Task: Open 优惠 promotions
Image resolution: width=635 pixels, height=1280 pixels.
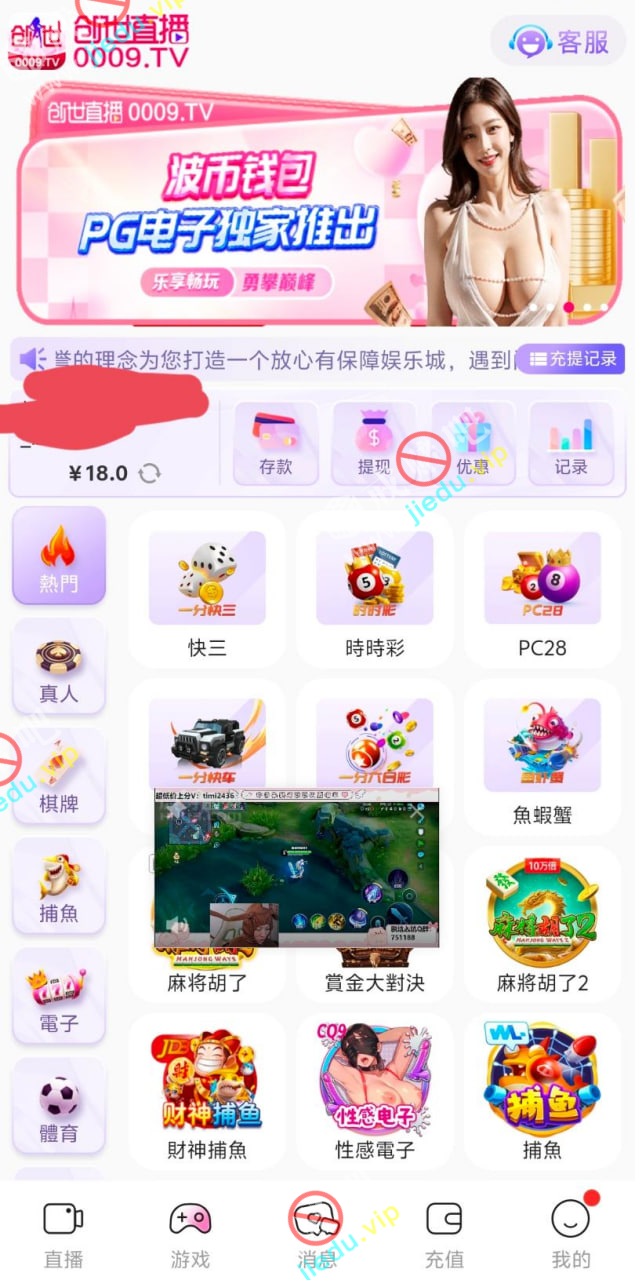Action: pos(472,443)
